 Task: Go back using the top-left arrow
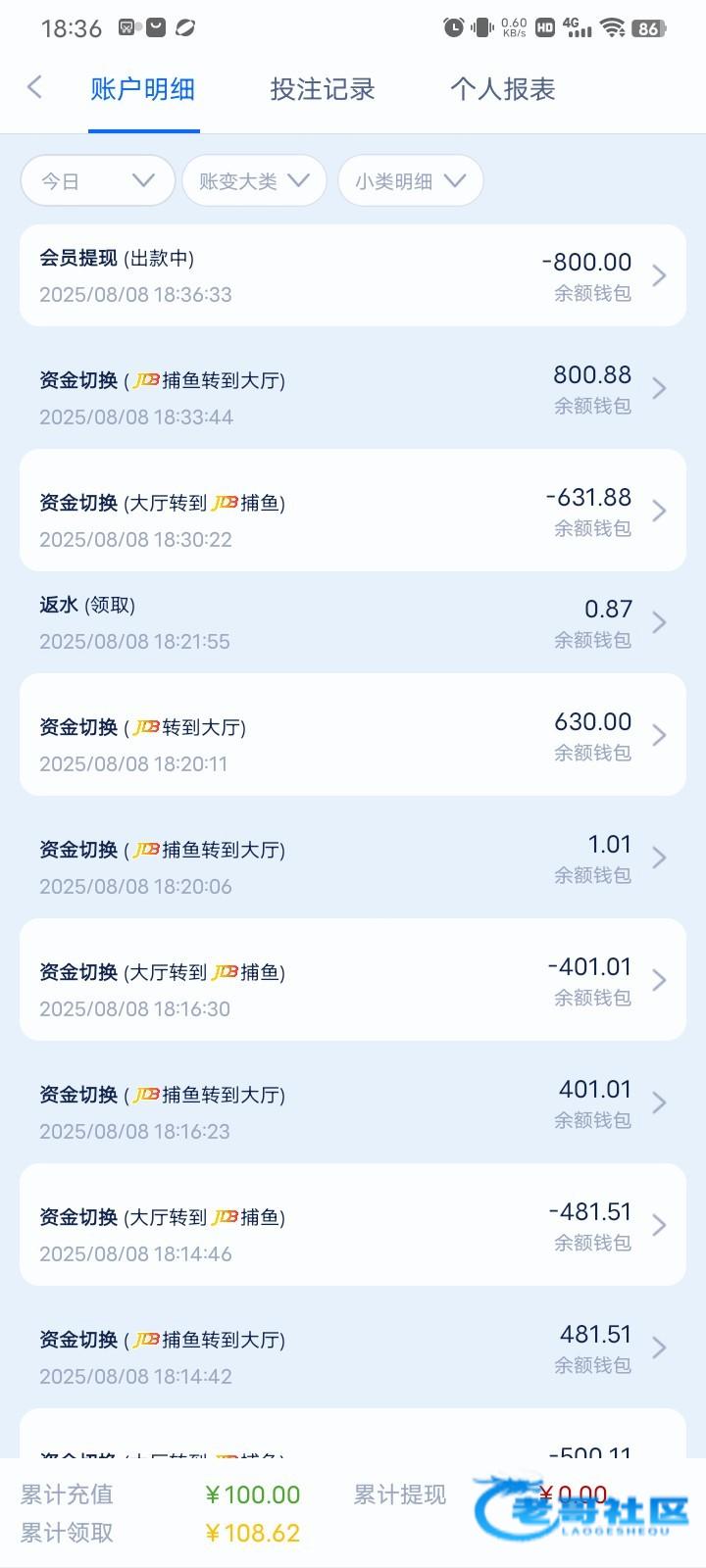click(34, 88)
